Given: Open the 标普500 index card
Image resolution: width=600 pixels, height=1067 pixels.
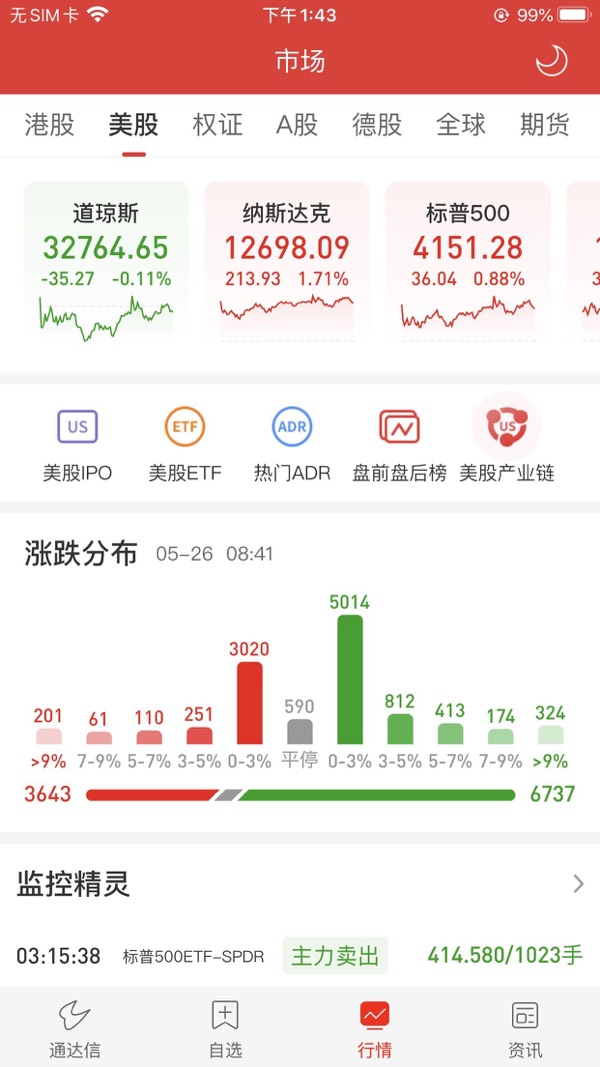Looking at the screenshot, I should tap(467, 261).
